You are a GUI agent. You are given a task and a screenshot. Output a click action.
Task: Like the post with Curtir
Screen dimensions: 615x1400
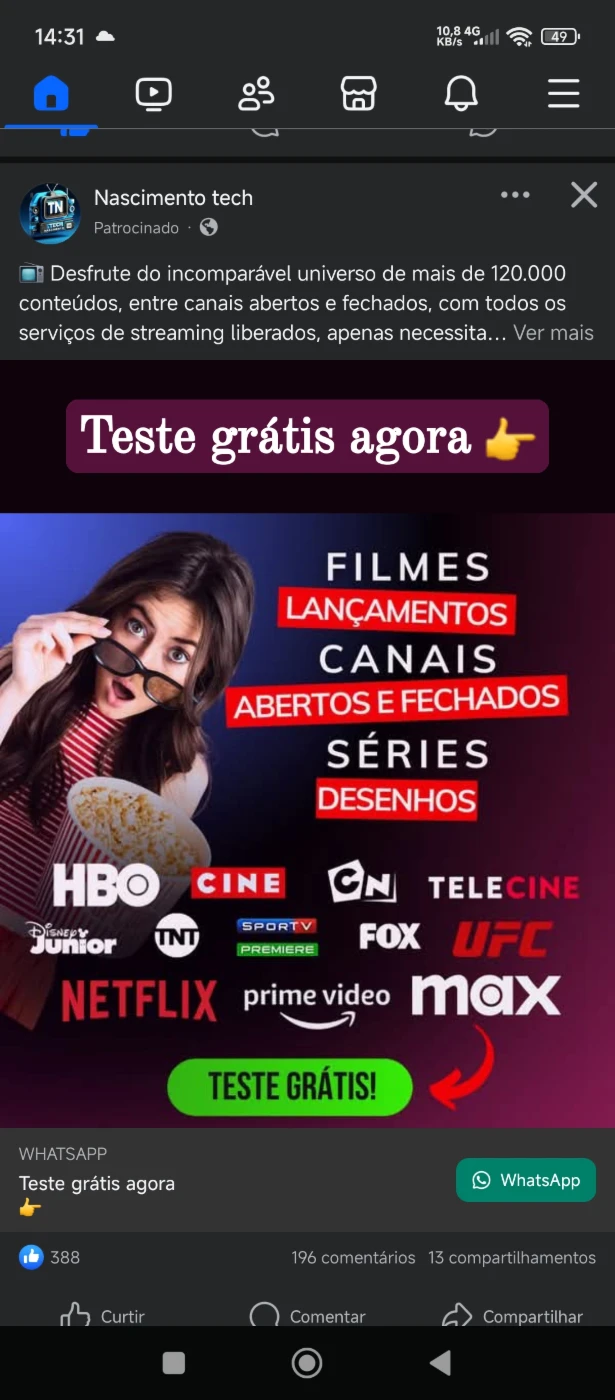coord(103,1315)
